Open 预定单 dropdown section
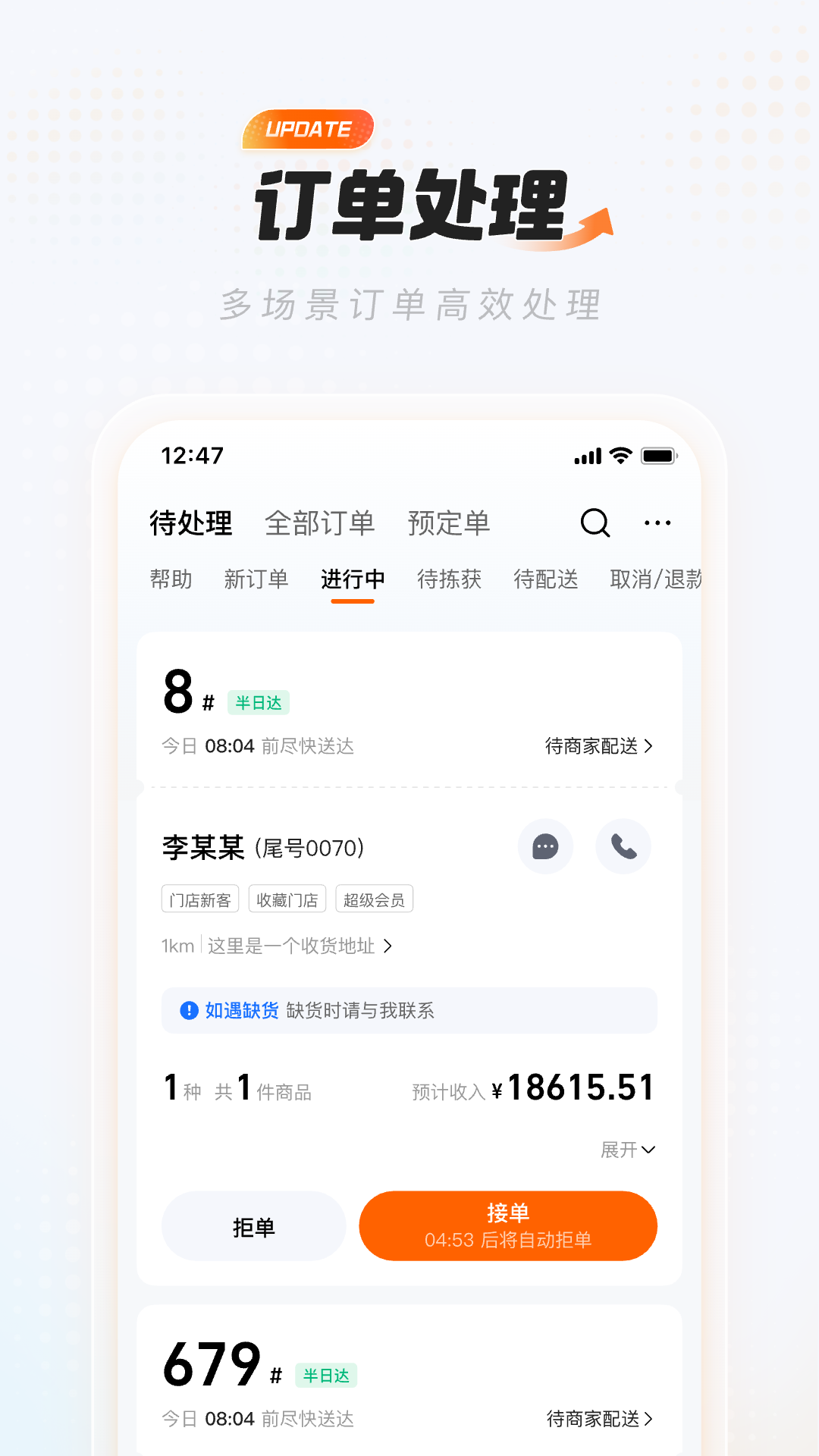 [x=447, y=522]
